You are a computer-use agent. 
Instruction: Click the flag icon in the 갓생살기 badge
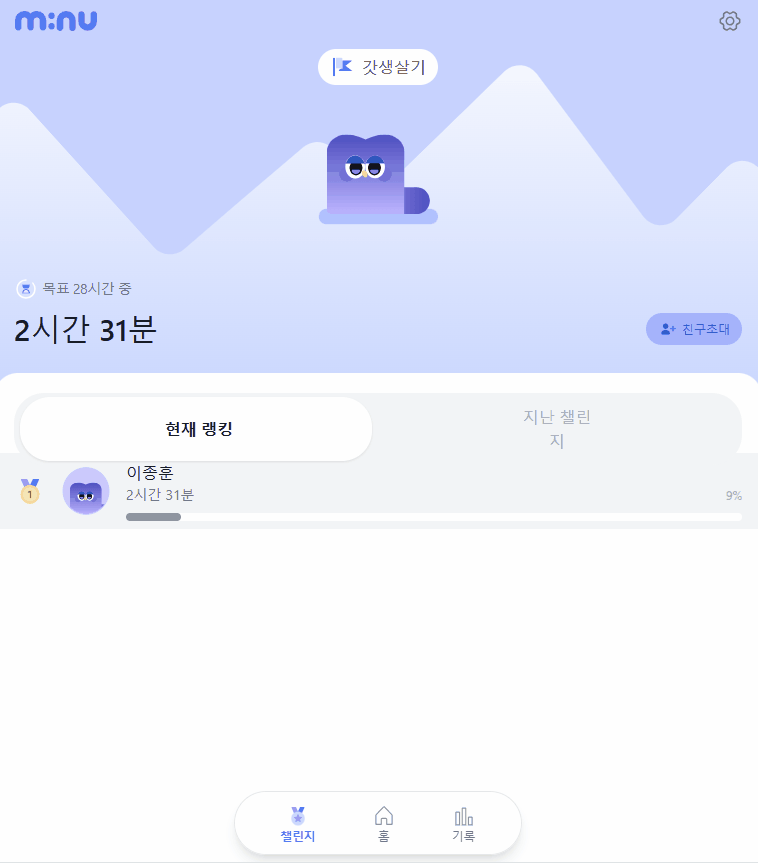point(341,66)
